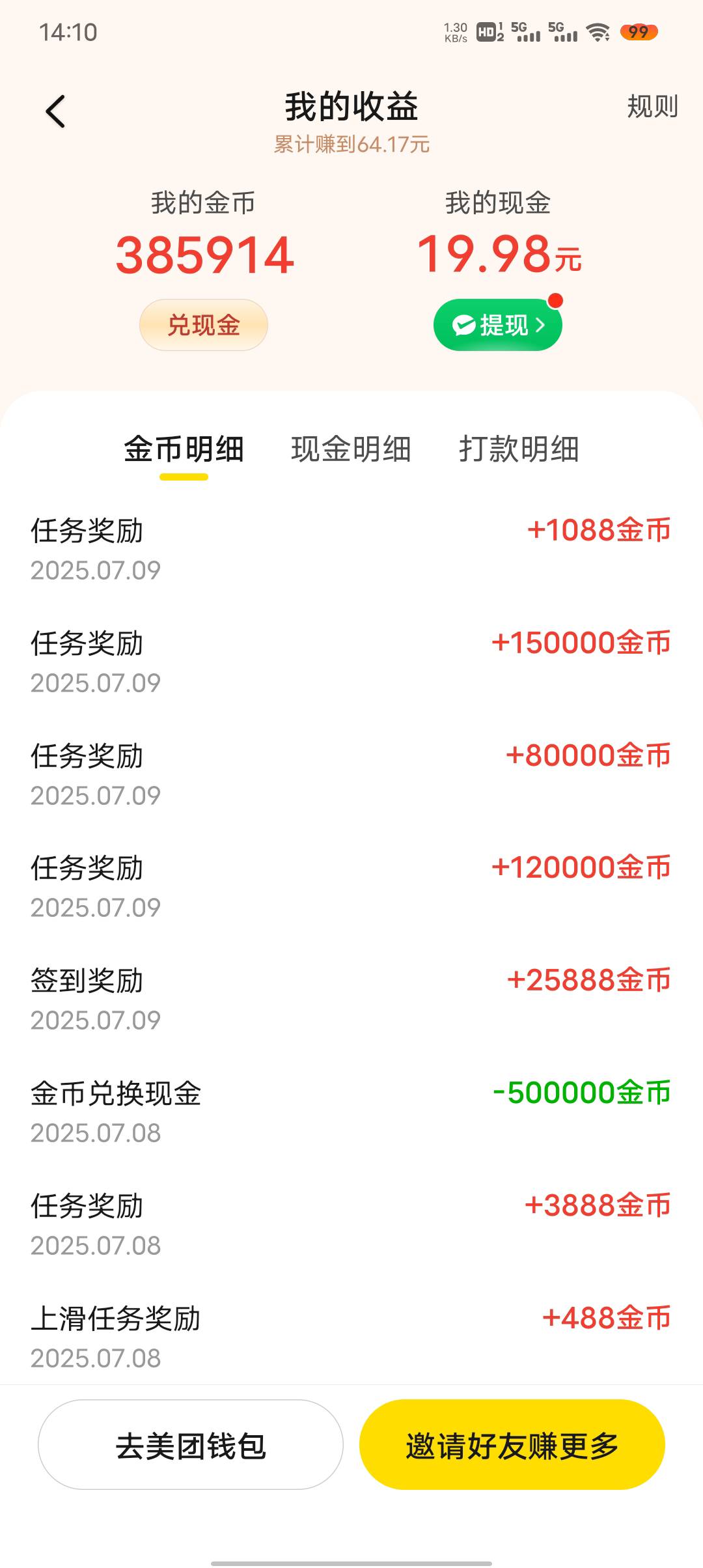Viewport: 703px width, 1568px height.
Task: Switch to the 打款明细 tab
Action: click(x=519, y=449)
